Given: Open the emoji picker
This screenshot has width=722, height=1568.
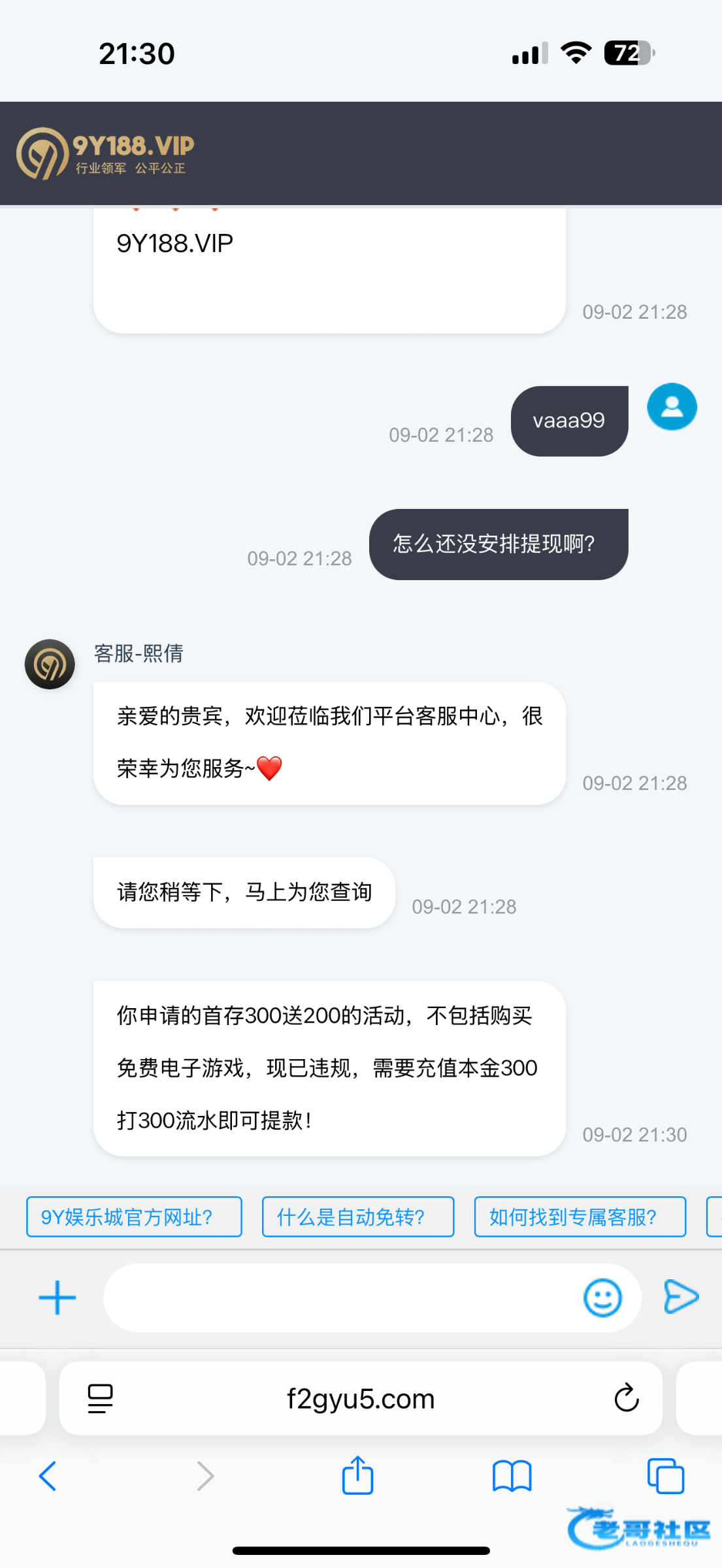Looking at the screenshot, I should [x=602, y=1298].
